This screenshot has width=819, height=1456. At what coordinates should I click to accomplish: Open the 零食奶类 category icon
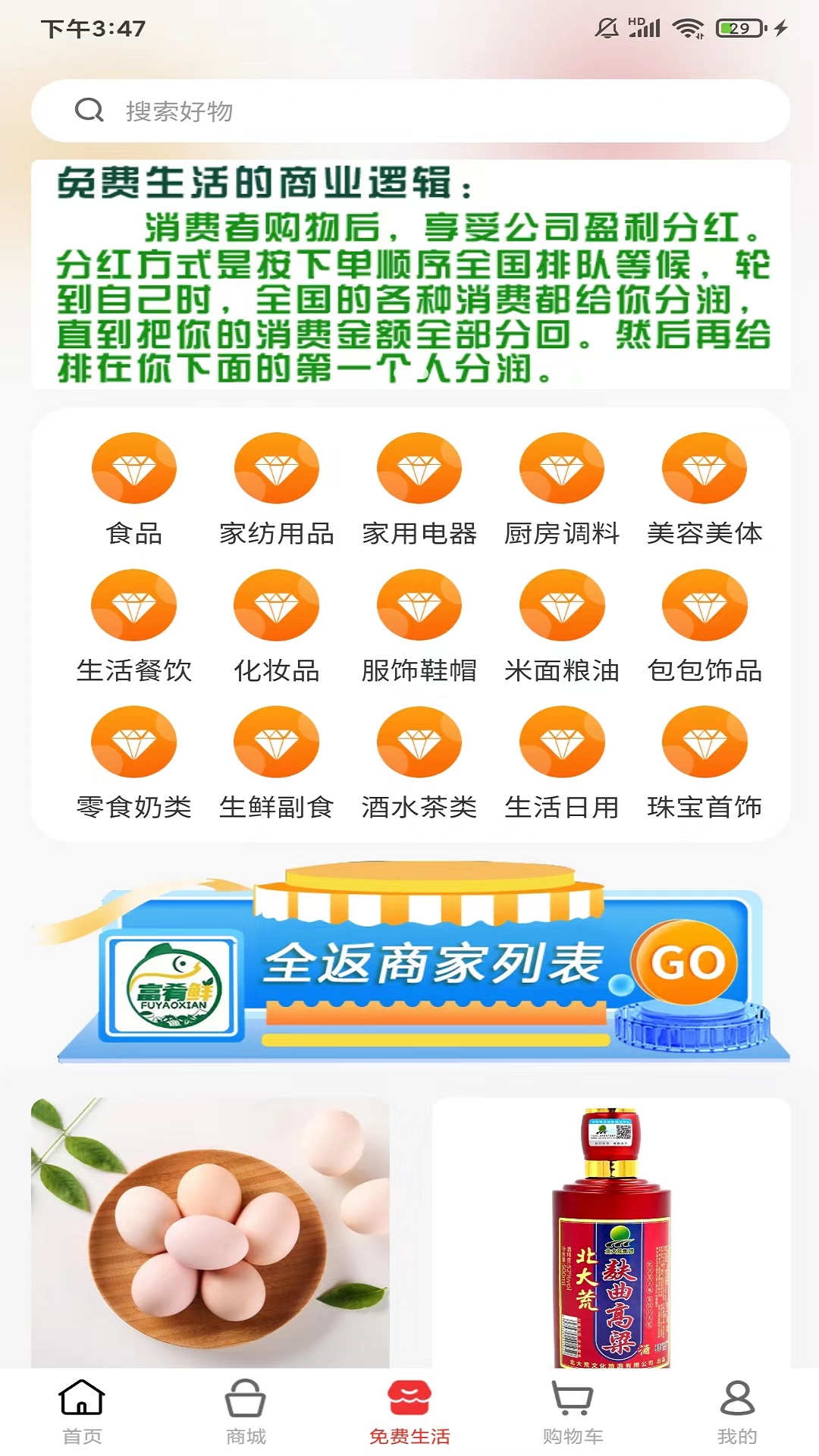click(133, 741)
